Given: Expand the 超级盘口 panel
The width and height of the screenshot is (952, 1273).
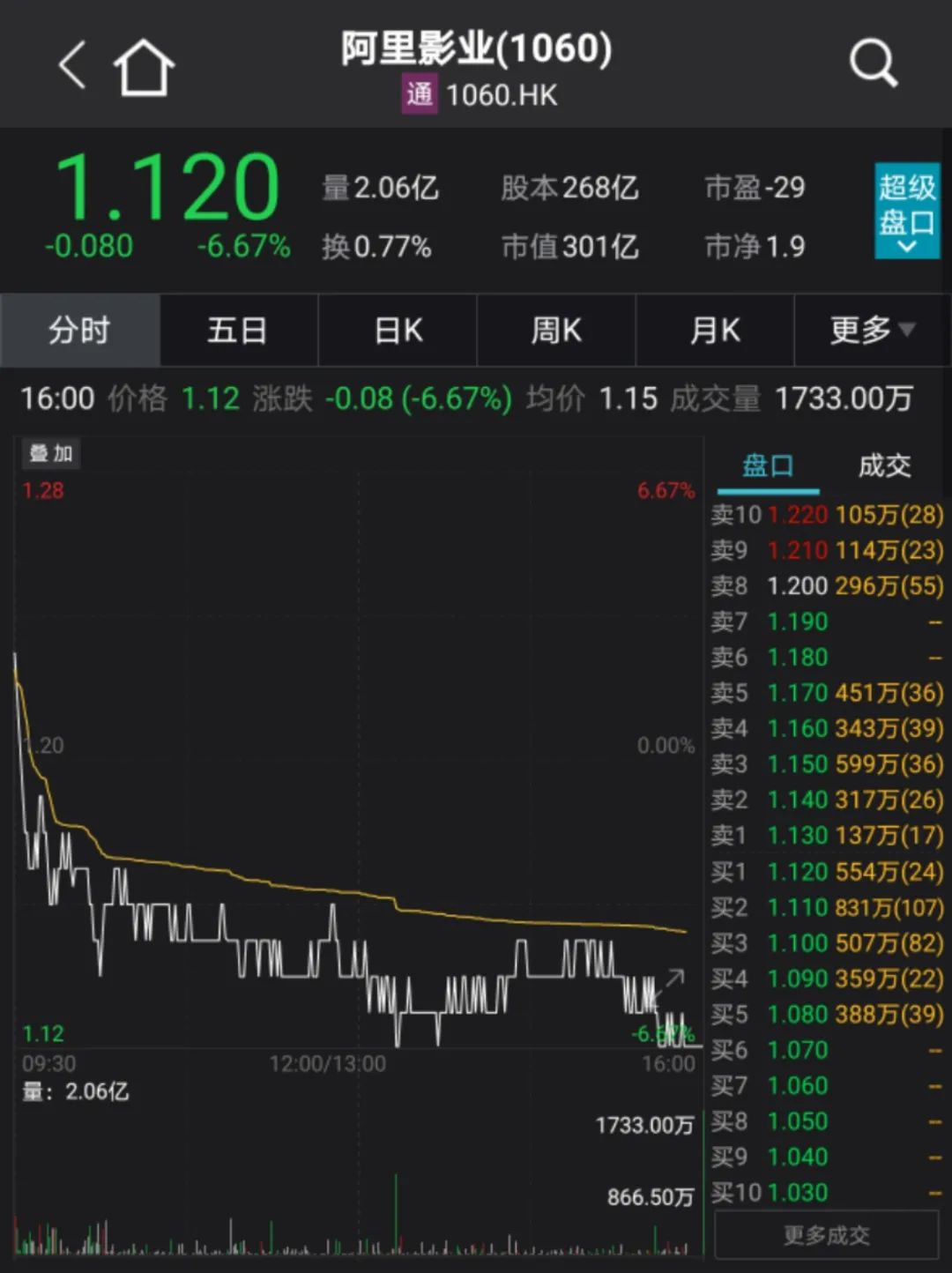Looking at the screenshot, I should (x=906, y=211).
